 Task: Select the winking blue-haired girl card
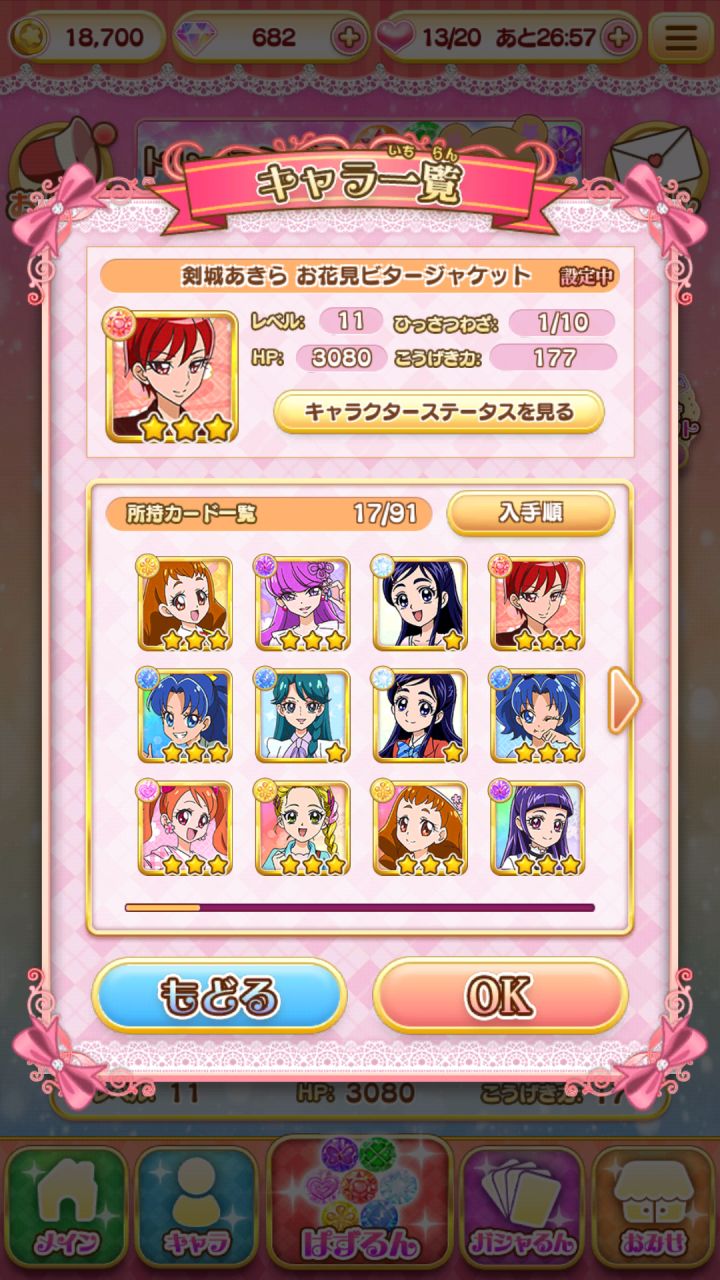point(538,716)
